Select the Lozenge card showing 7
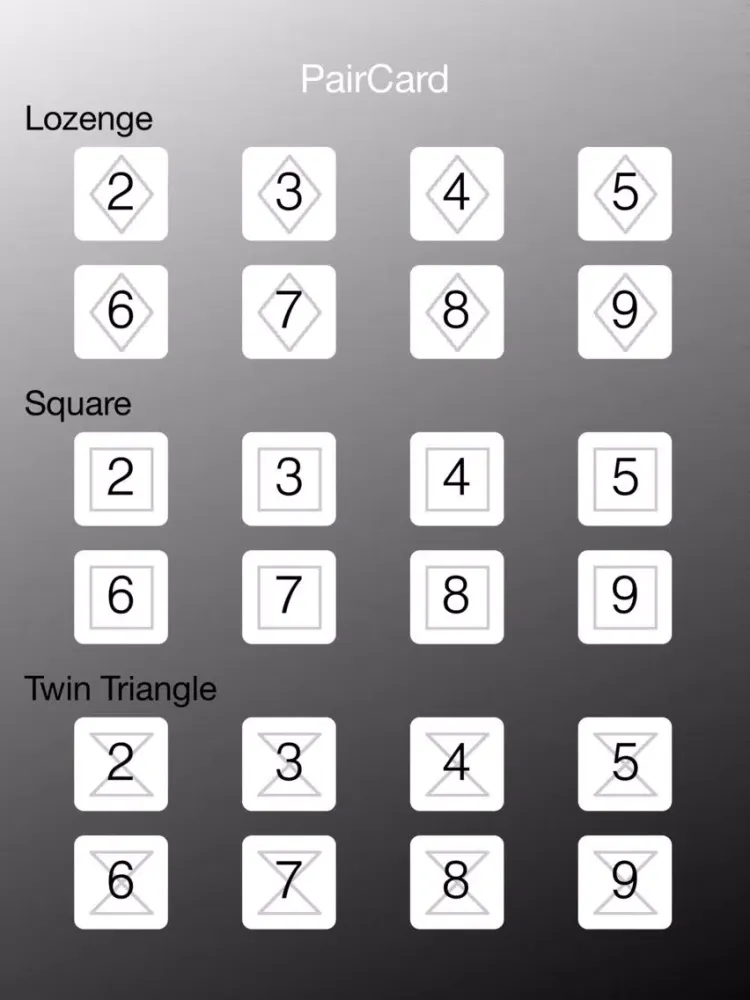The image size is (750, 1000). pyautogui.click(x=288, y=311)
